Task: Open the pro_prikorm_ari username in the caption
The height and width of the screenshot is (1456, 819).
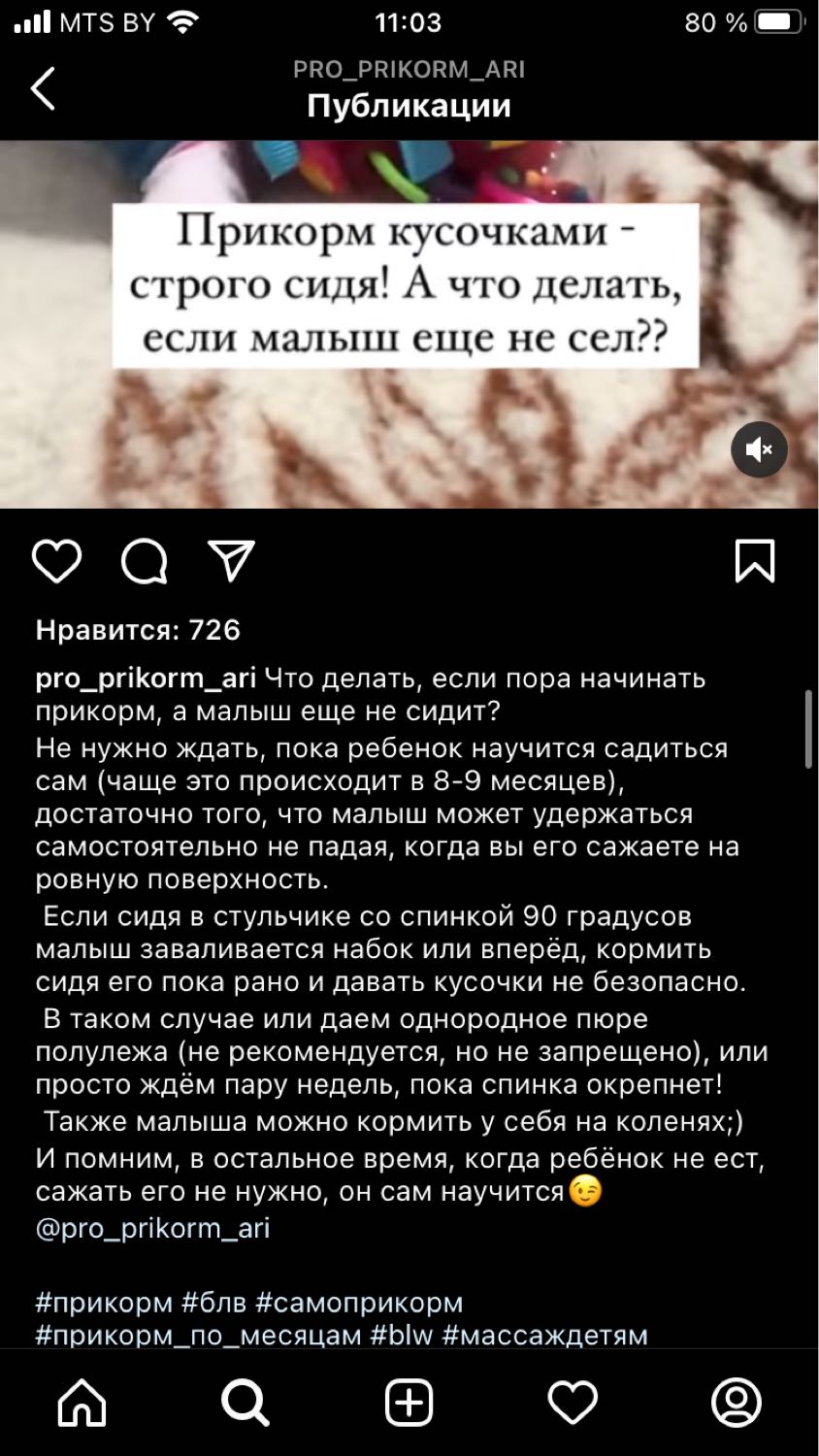Action: (x=146, y=678)
